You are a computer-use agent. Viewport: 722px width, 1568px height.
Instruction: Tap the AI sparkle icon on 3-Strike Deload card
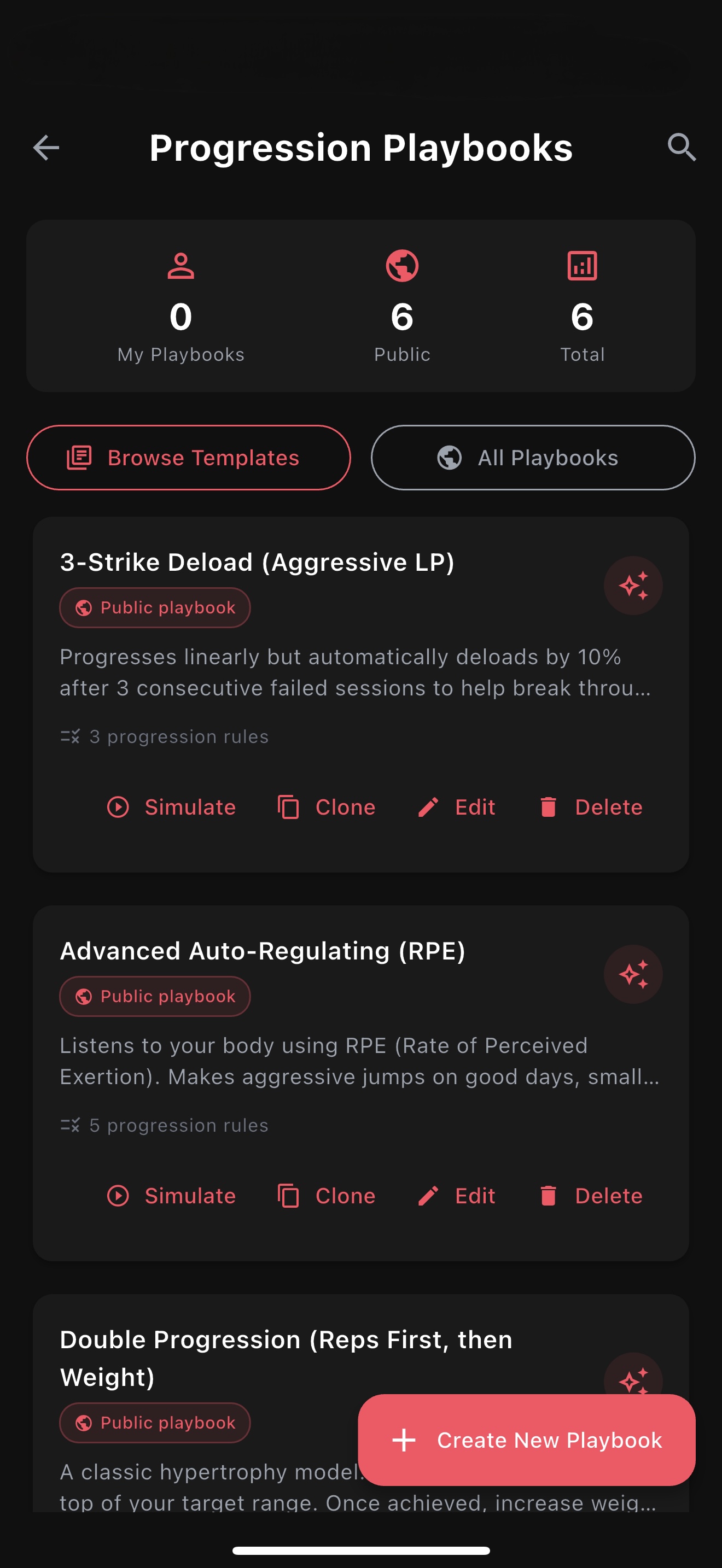[633, 586]
